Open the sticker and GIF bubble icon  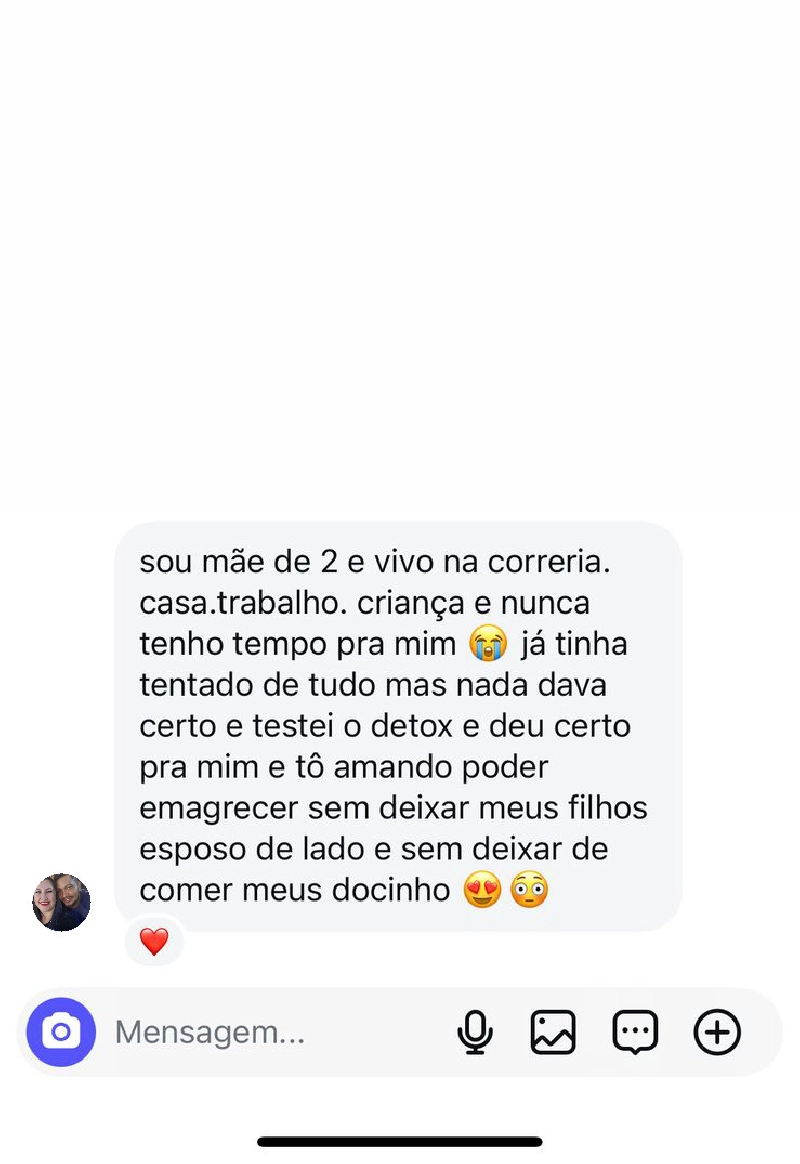(635, 1032)
